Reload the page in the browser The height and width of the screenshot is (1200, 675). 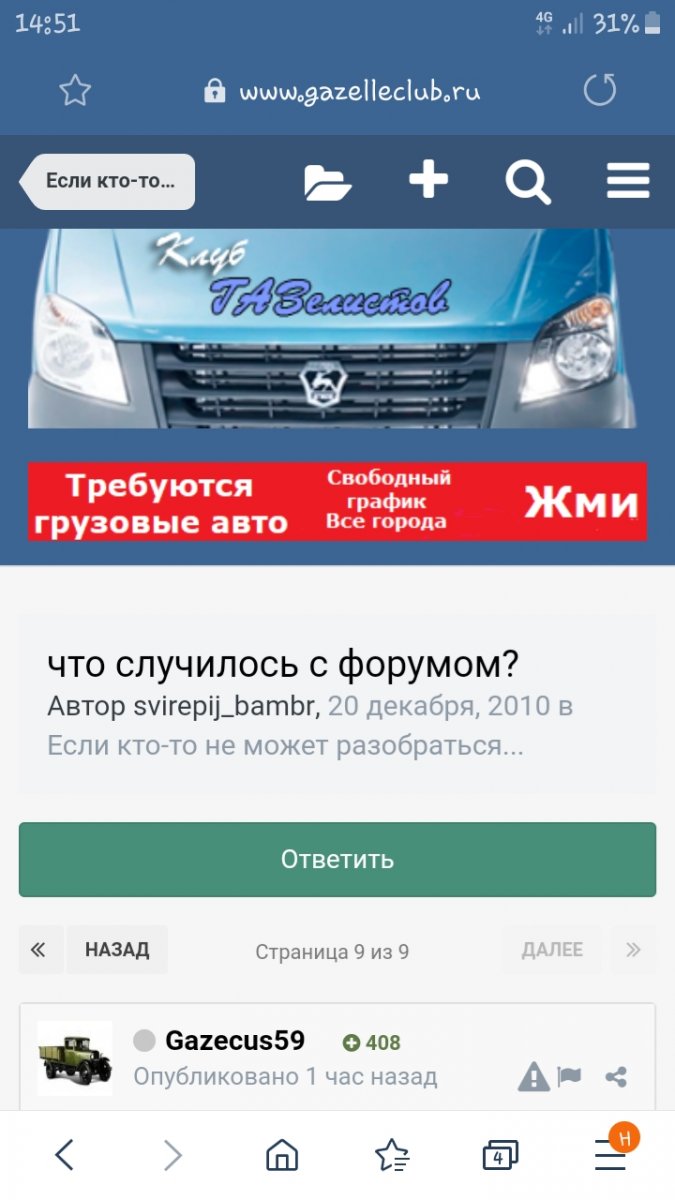pos(600,91)
